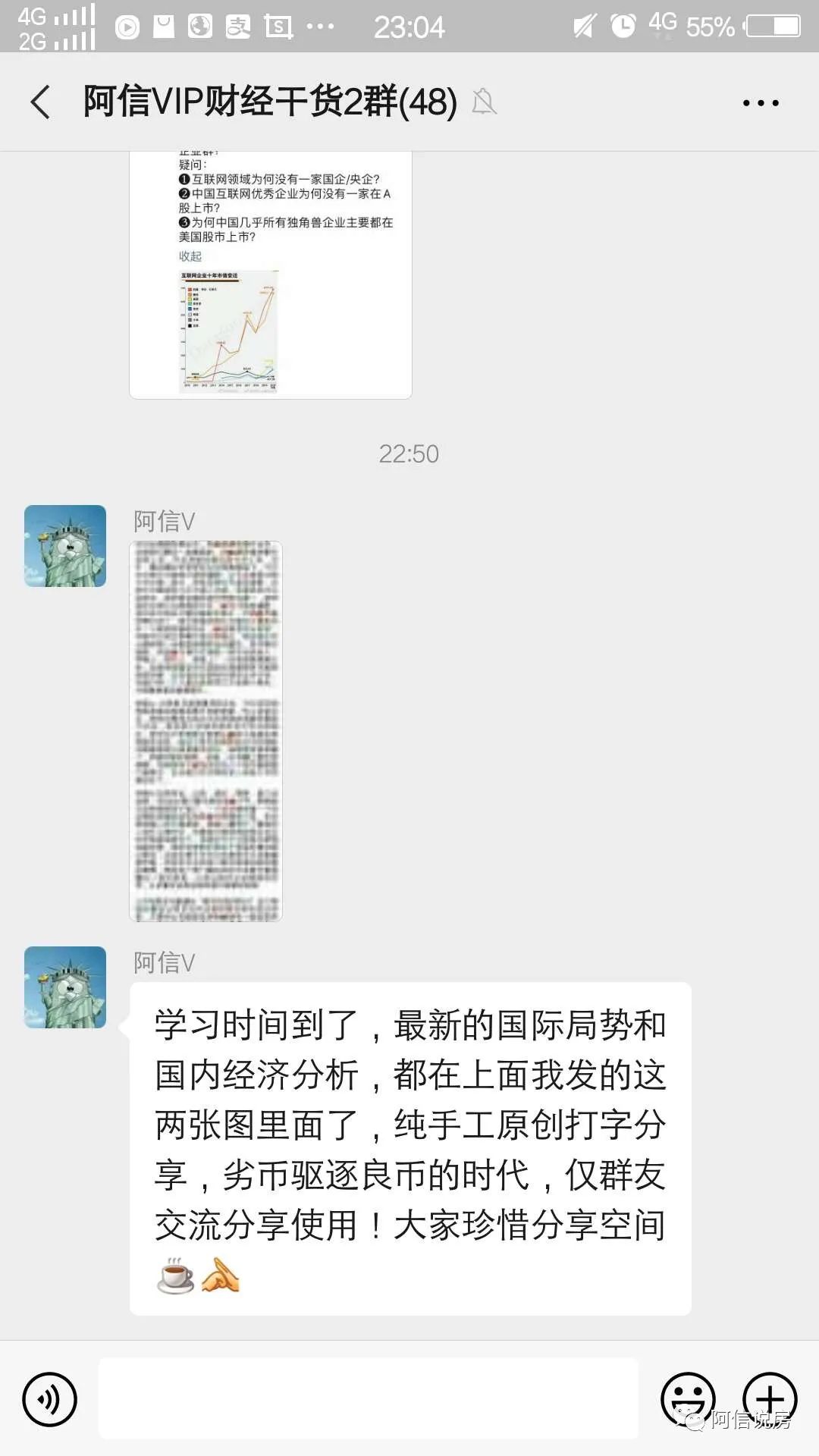Open the shared post card with chart
The image size is (819, 1456).
click(271, 275)
